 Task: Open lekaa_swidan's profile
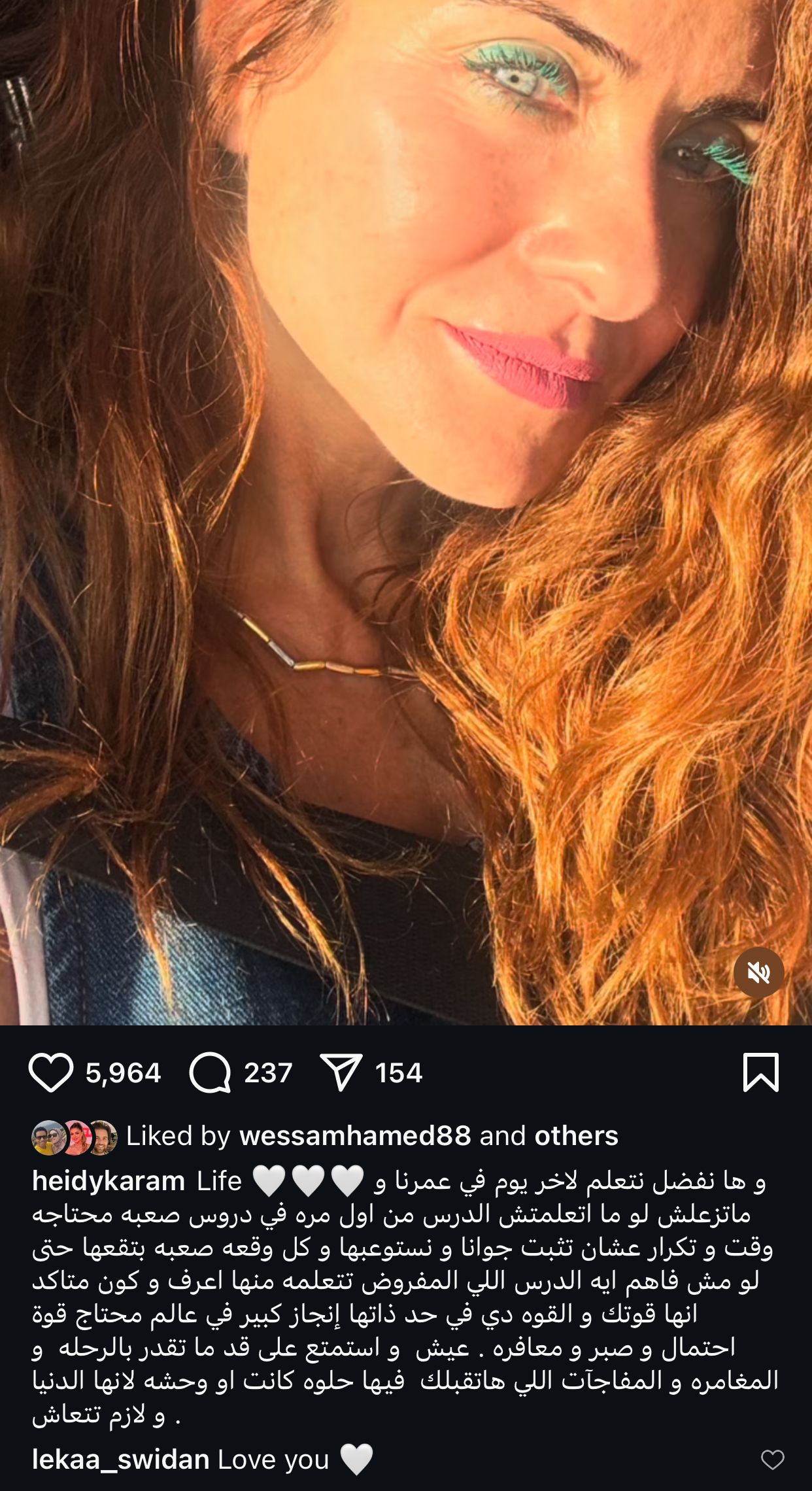click(121, 1460)
